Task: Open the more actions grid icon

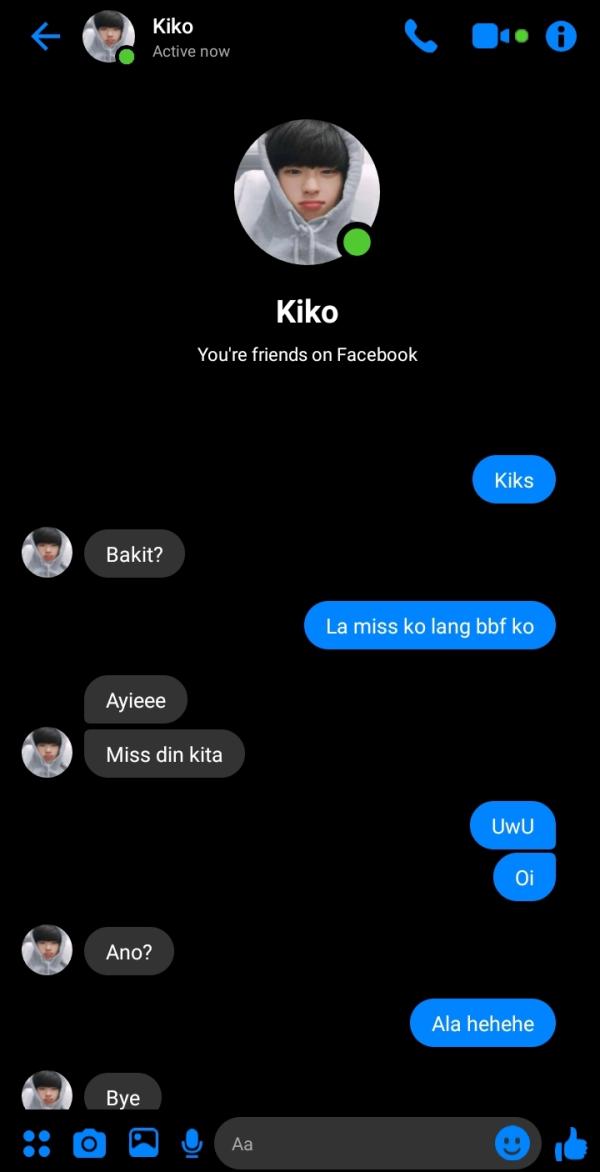Action: [37, 1143]
